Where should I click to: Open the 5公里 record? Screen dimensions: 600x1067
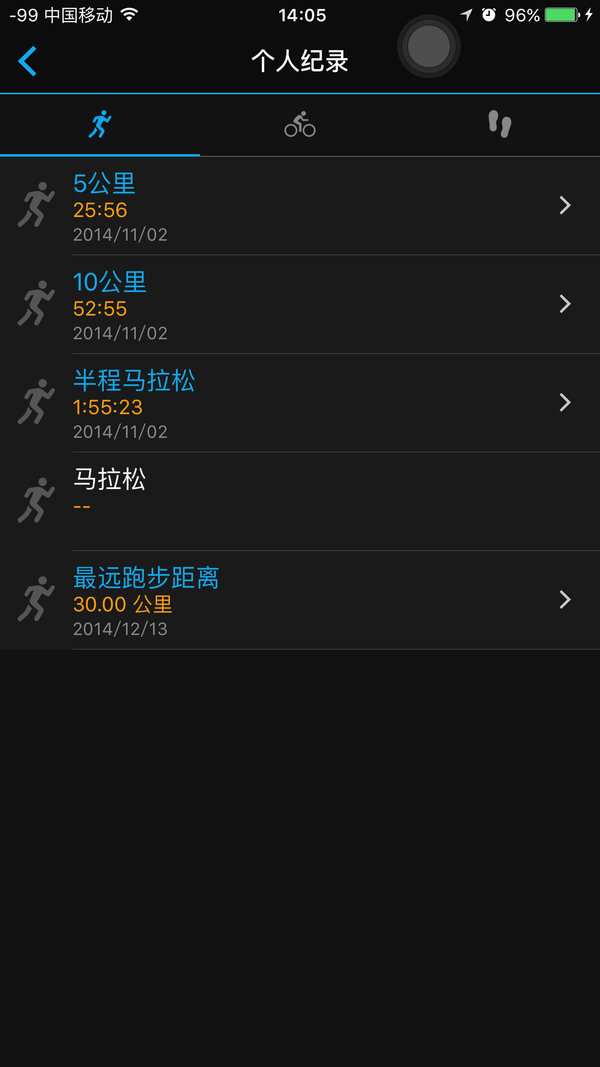[x=300, y=206]
